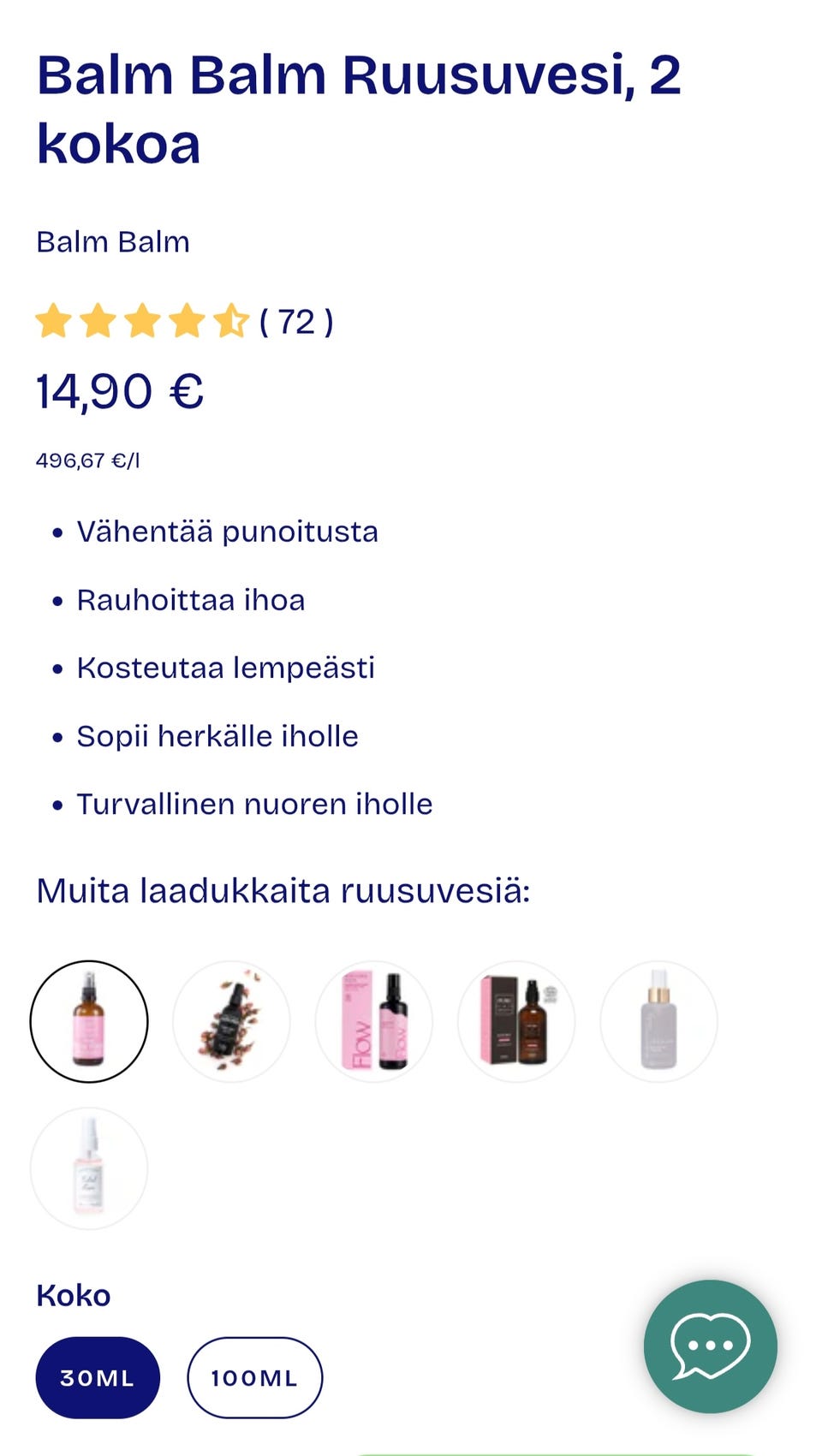The width and height of the screenshot is (822, 1456).
Task: Choose the 100ML size option
Action: pos(254,1377)
